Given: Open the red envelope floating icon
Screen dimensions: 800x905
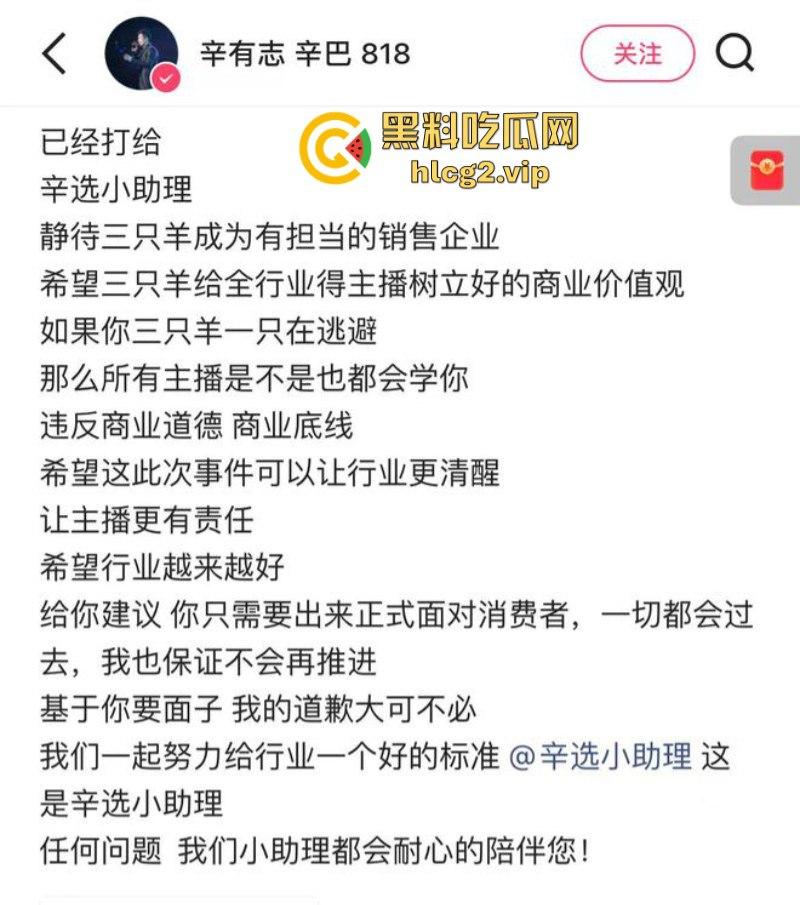Looking at the screenshot, I should pyautogui.click(x=767, y=169).
